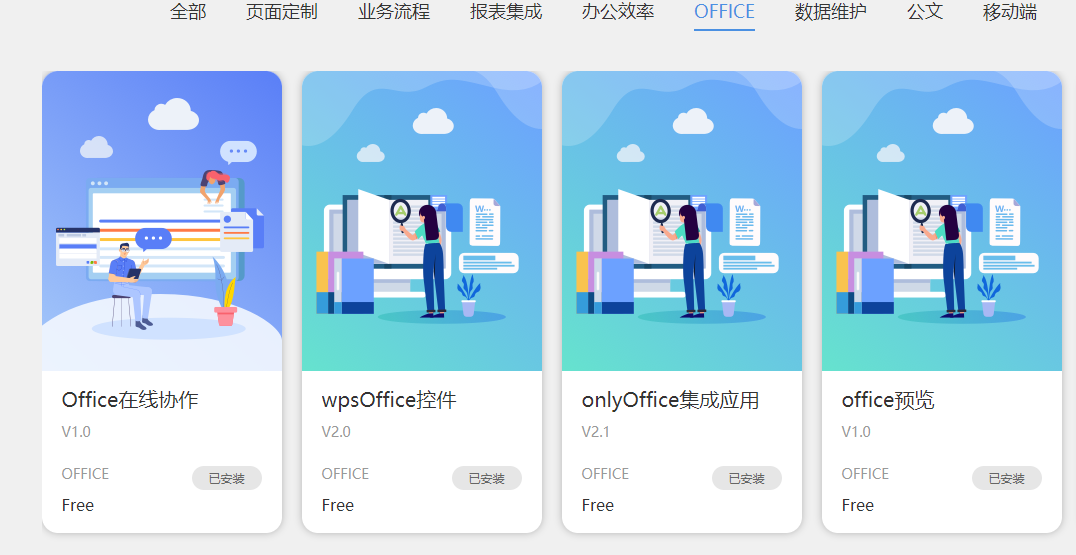Switch to the 全部 tab
This screenshot has height=555, width=1076.
pos(188,12)
